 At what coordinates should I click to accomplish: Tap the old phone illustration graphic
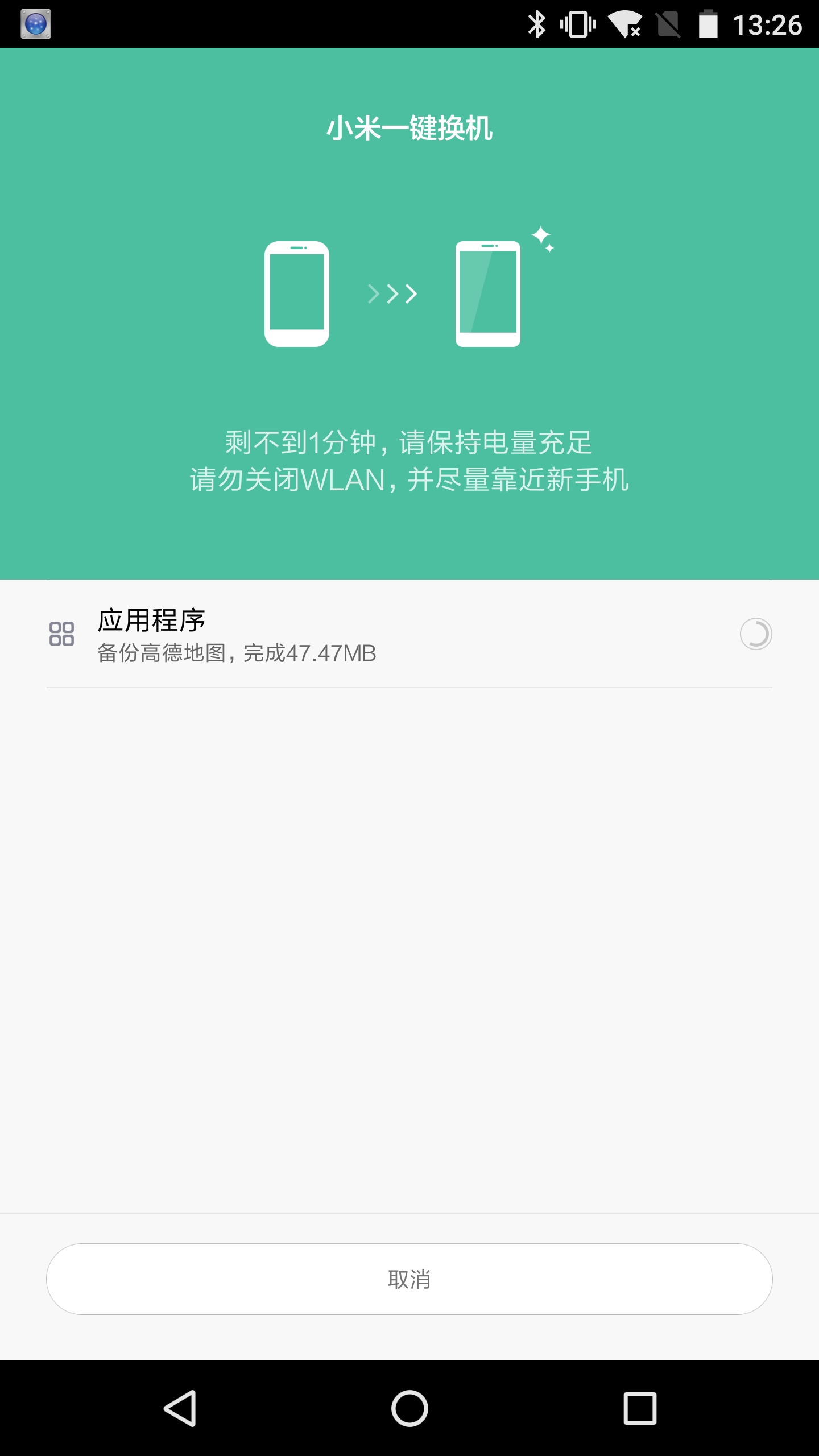coord(296,293)
